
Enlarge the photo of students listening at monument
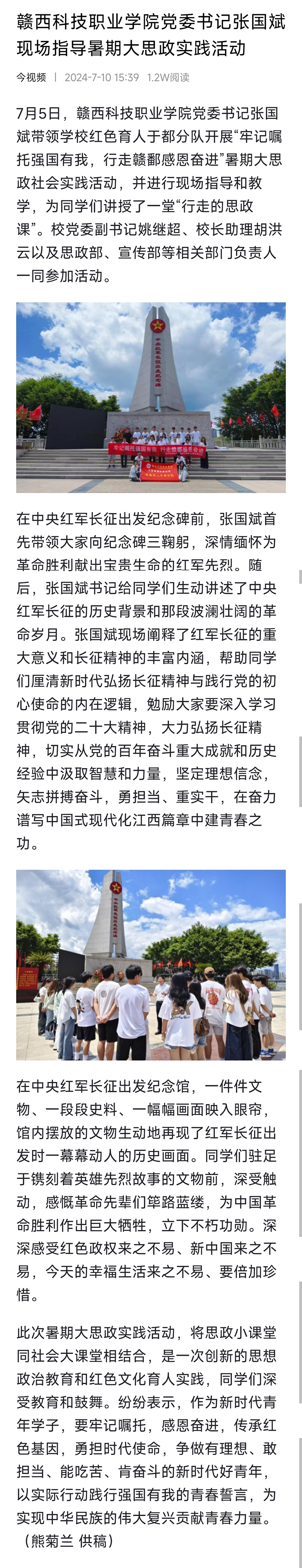point(151,964)
